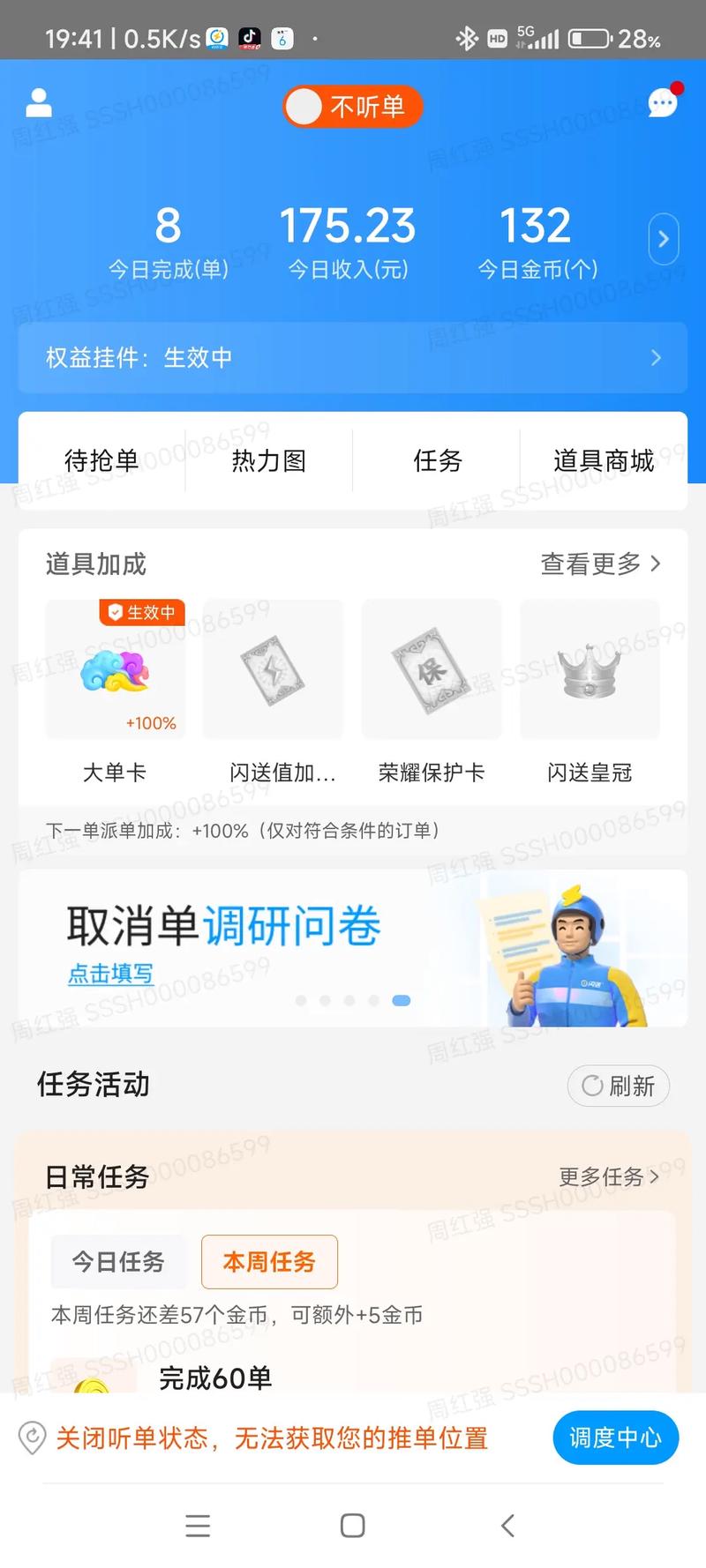Switch to the 热力图 tab

coord(268,461)
